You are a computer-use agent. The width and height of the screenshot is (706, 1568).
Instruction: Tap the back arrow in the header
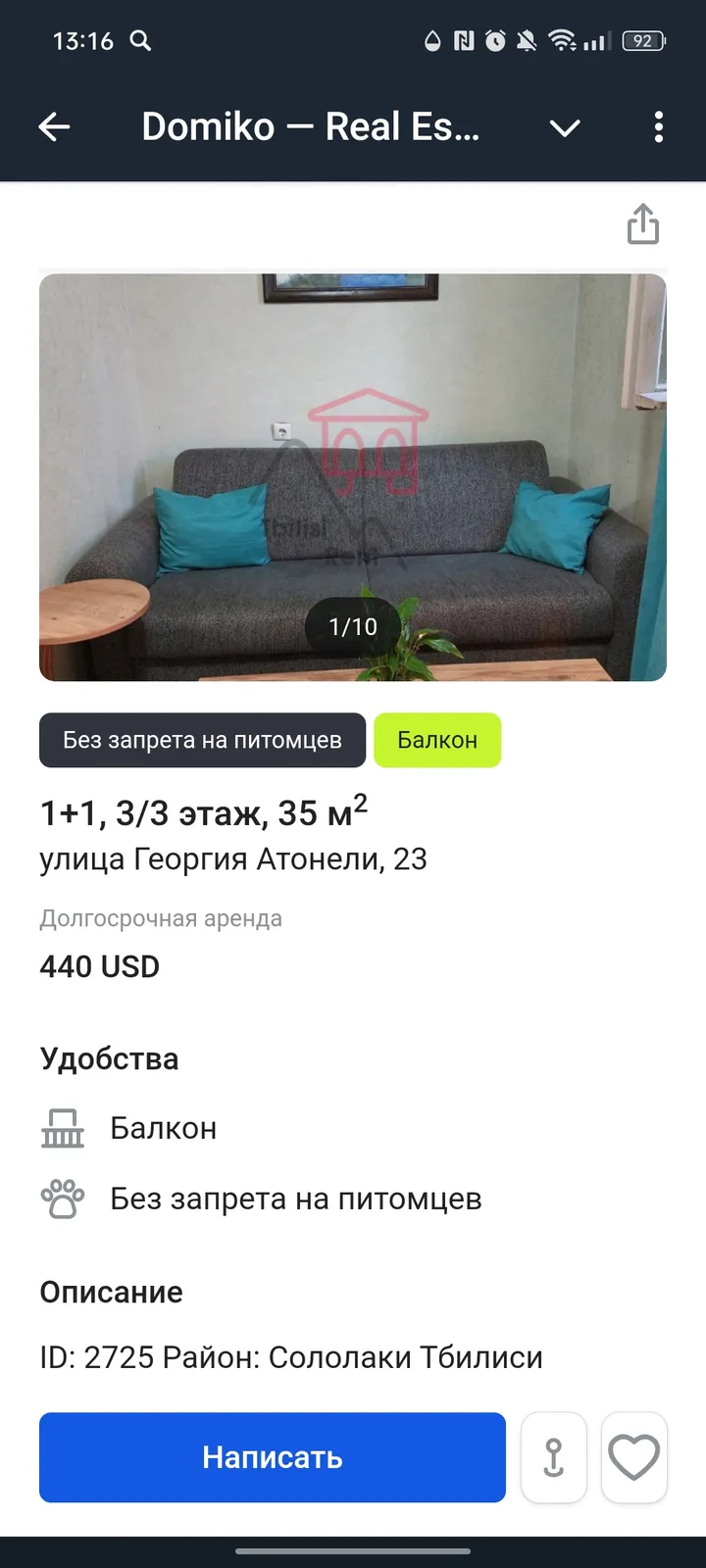(x=55, y=127)
